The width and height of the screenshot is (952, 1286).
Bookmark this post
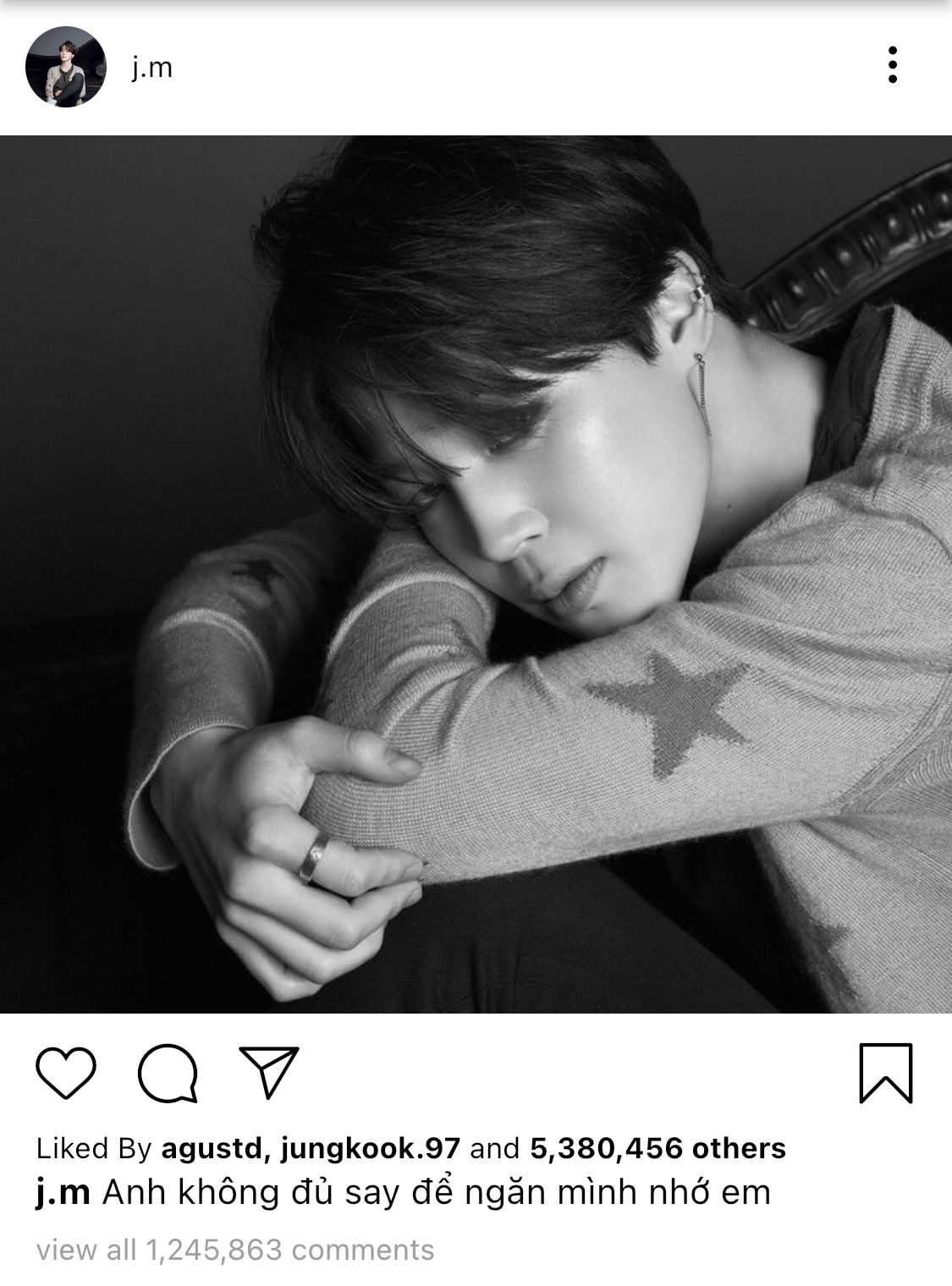point(886,1073)
